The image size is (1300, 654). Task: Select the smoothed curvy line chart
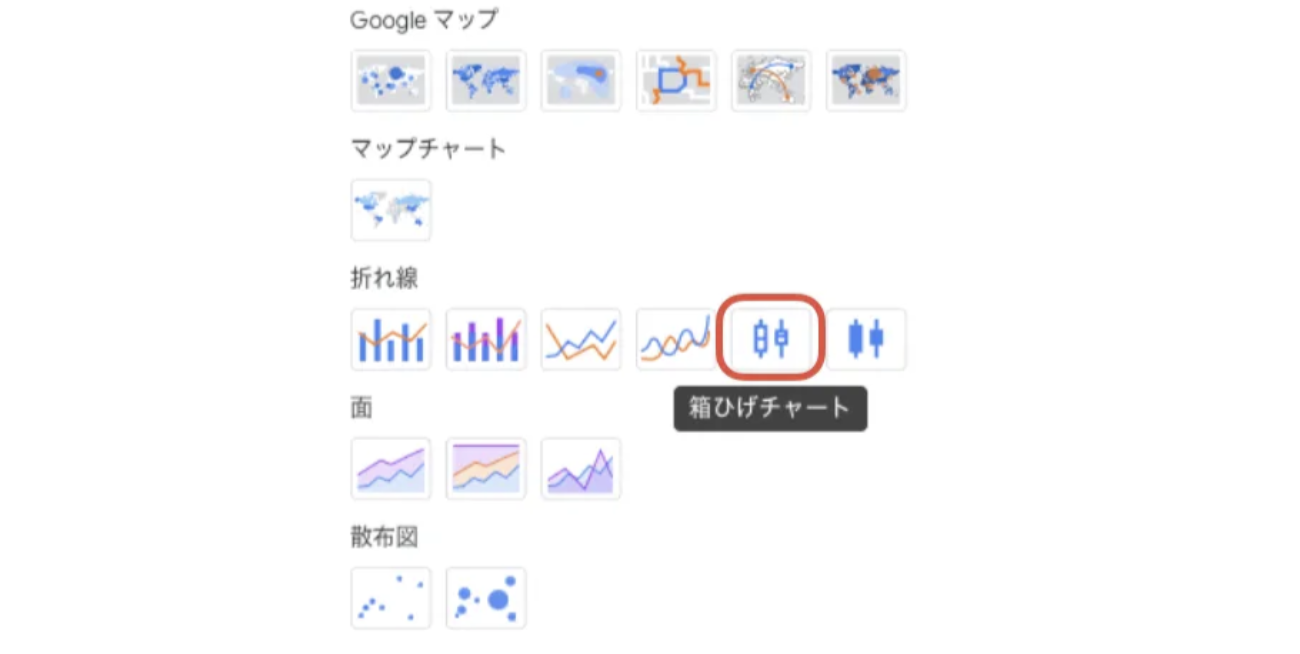[676, 339]
